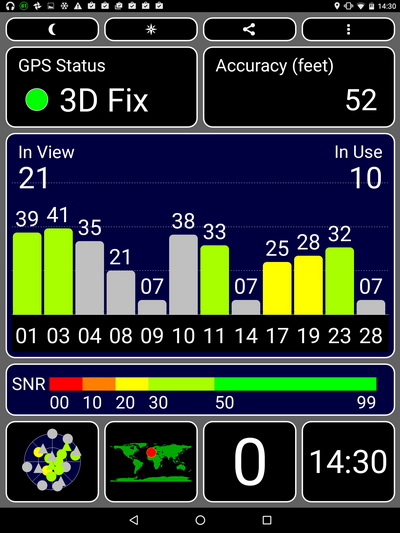Switch to night mode with the moon button
This screenshot has height=533, width=400.
click(x=52, y=30)
